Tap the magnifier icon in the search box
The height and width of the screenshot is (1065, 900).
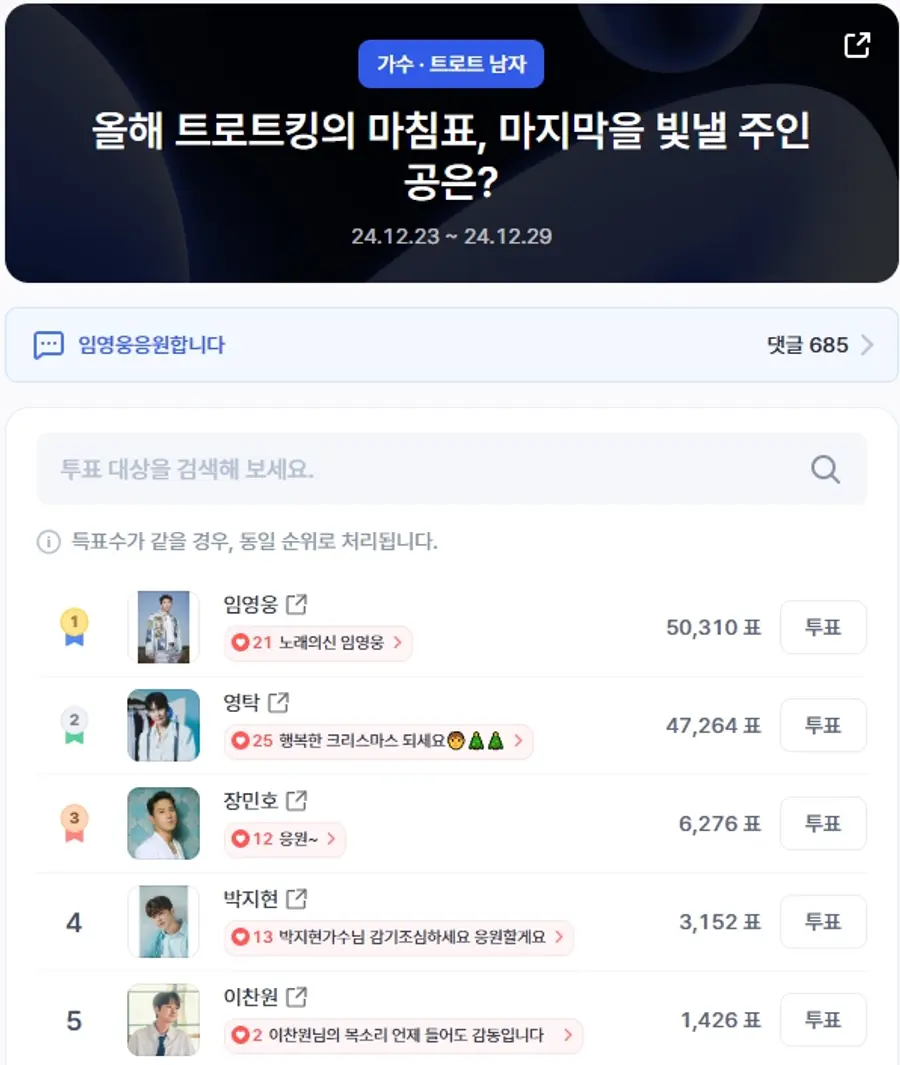coord(825,469)
